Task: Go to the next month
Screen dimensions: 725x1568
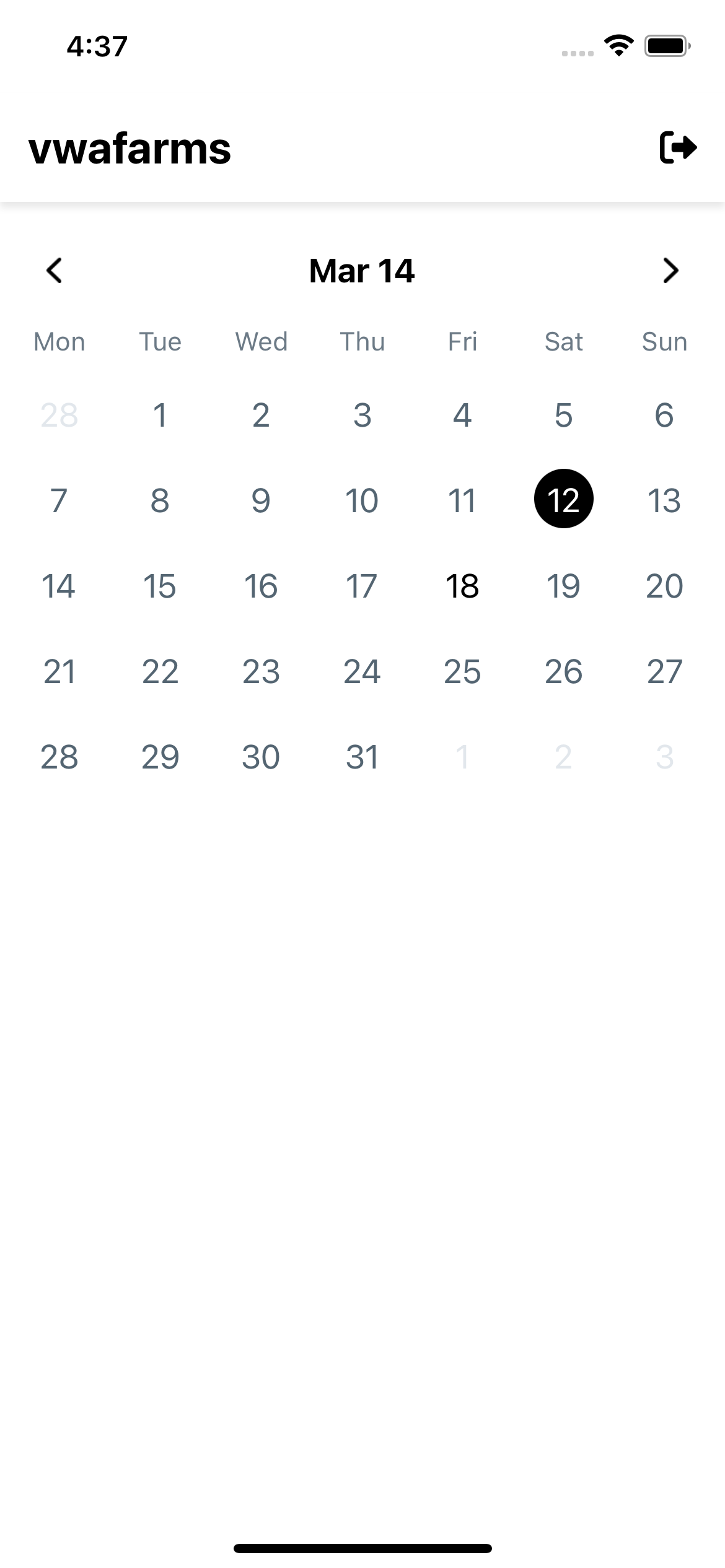Action: pyautogui.click(x=670, y=271)
